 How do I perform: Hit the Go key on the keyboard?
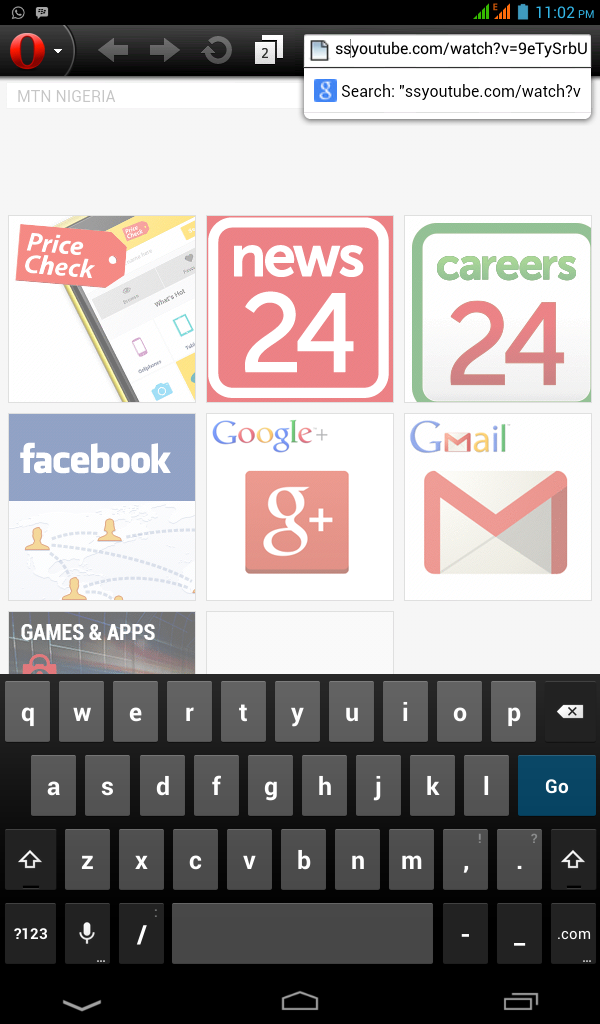click(x=556, y=786)
